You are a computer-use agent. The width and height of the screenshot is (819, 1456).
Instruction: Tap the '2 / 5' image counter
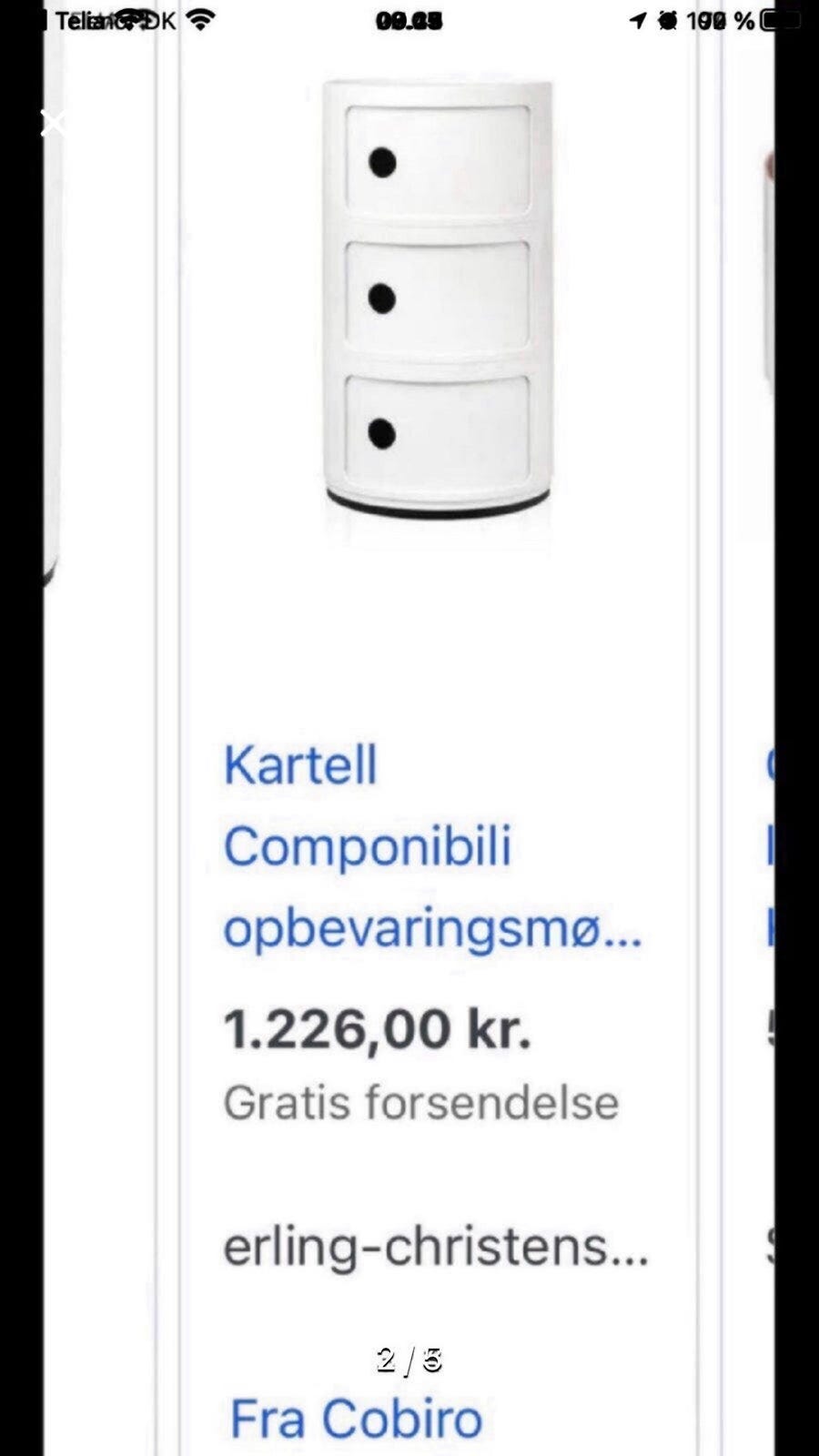pyautogui.click(x=409, y=1358)
